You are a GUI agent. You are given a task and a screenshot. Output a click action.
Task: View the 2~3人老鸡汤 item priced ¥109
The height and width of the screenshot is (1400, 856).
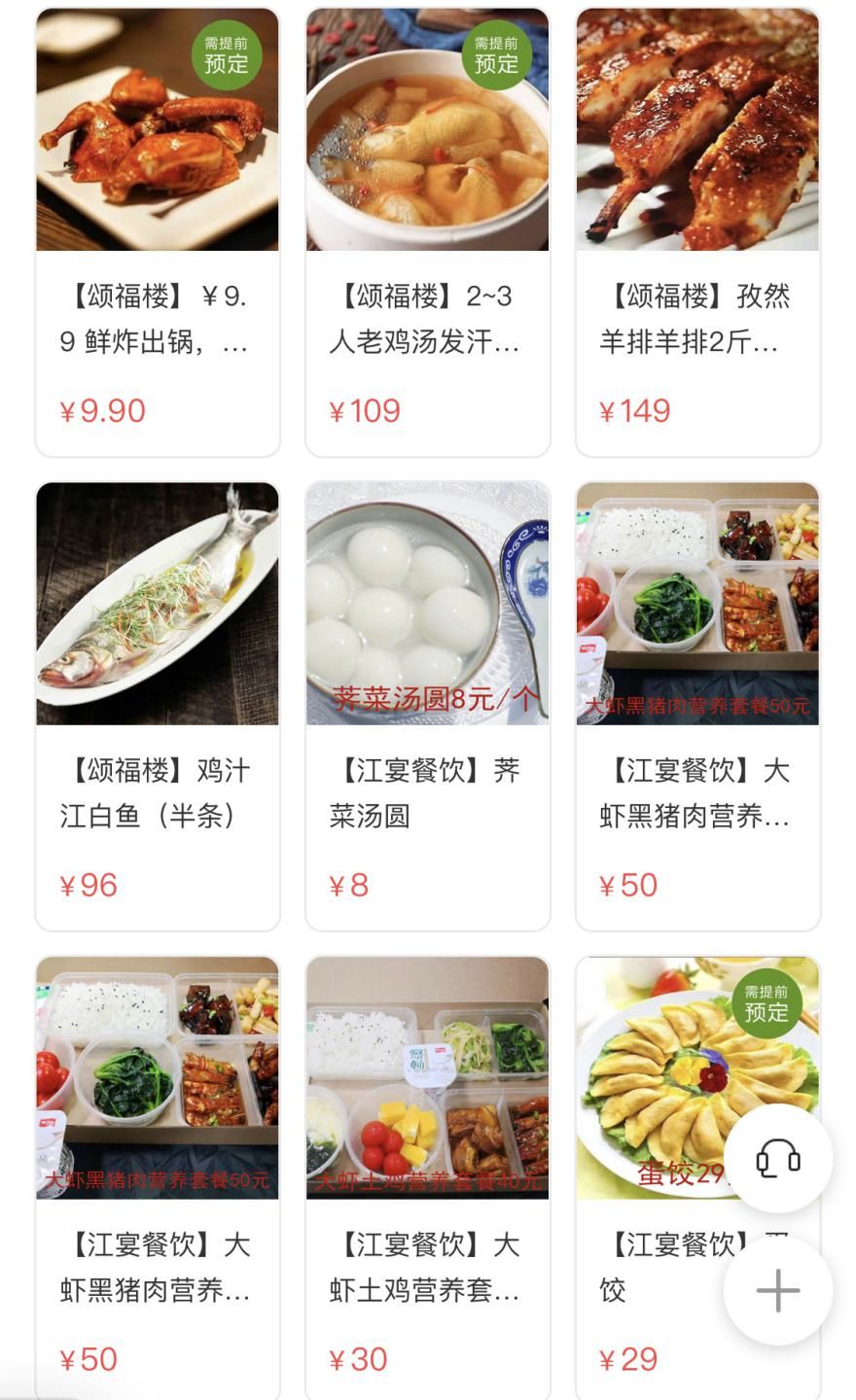pyautogui.click(x=428, y=233)
